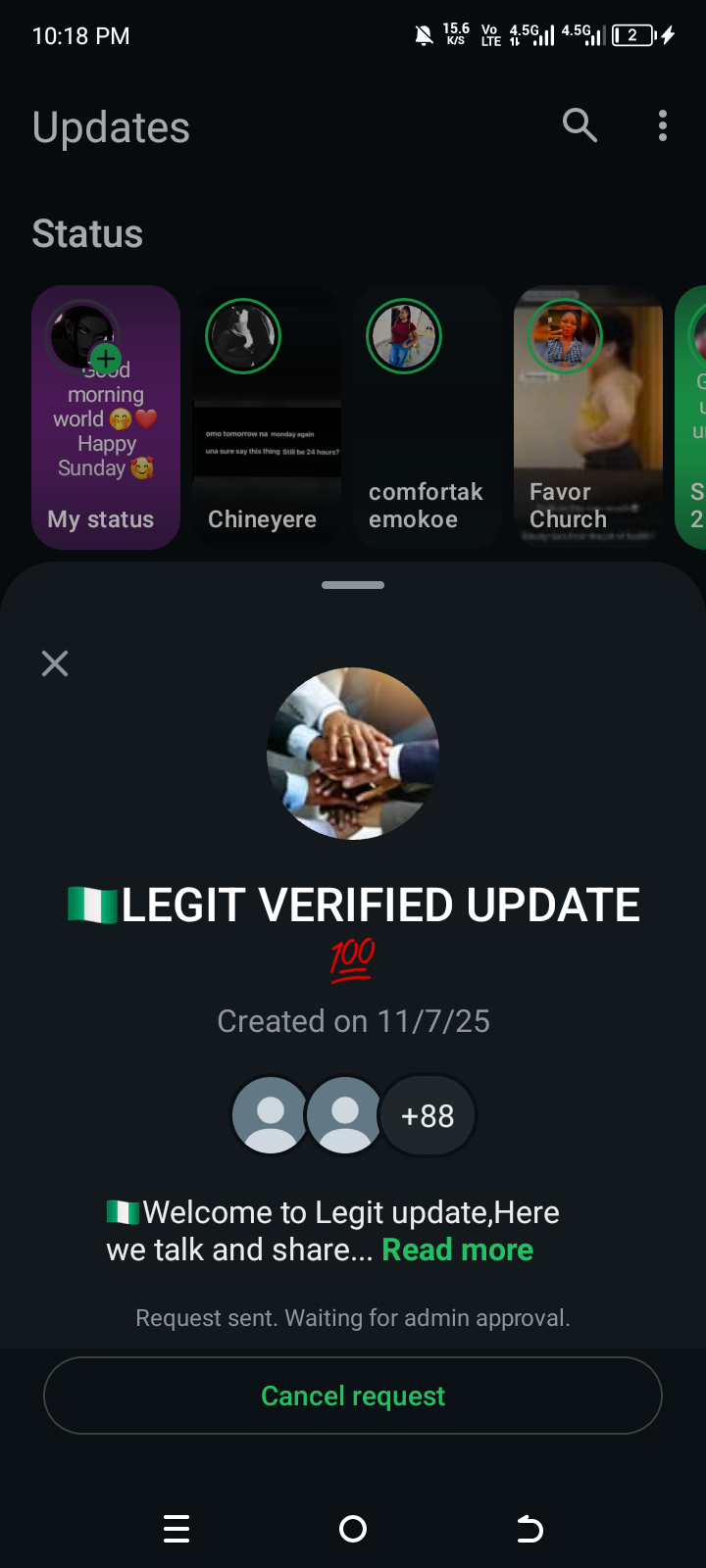
Task: Open Favor Church status
Action: click(x=588, y=417)
